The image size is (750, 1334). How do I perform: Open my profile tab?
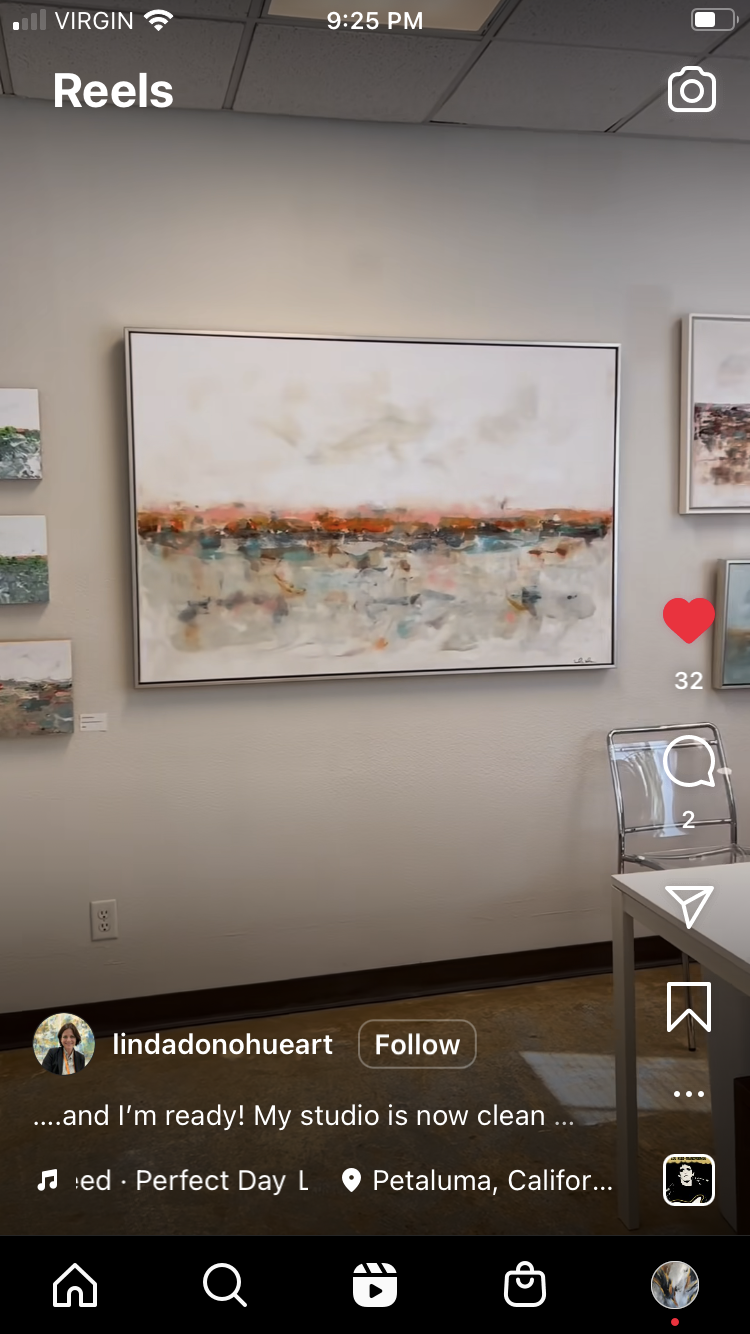[675, 1284]
